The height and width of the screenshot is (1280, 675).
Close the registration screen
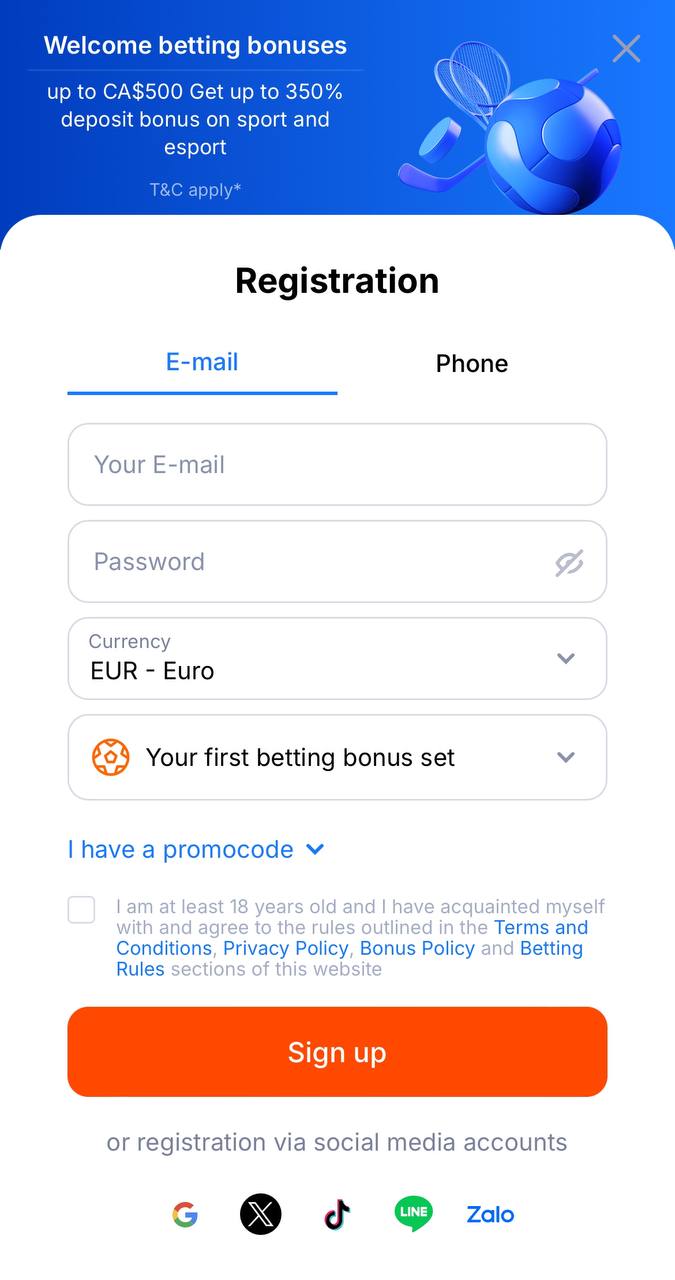pos(626,48)
